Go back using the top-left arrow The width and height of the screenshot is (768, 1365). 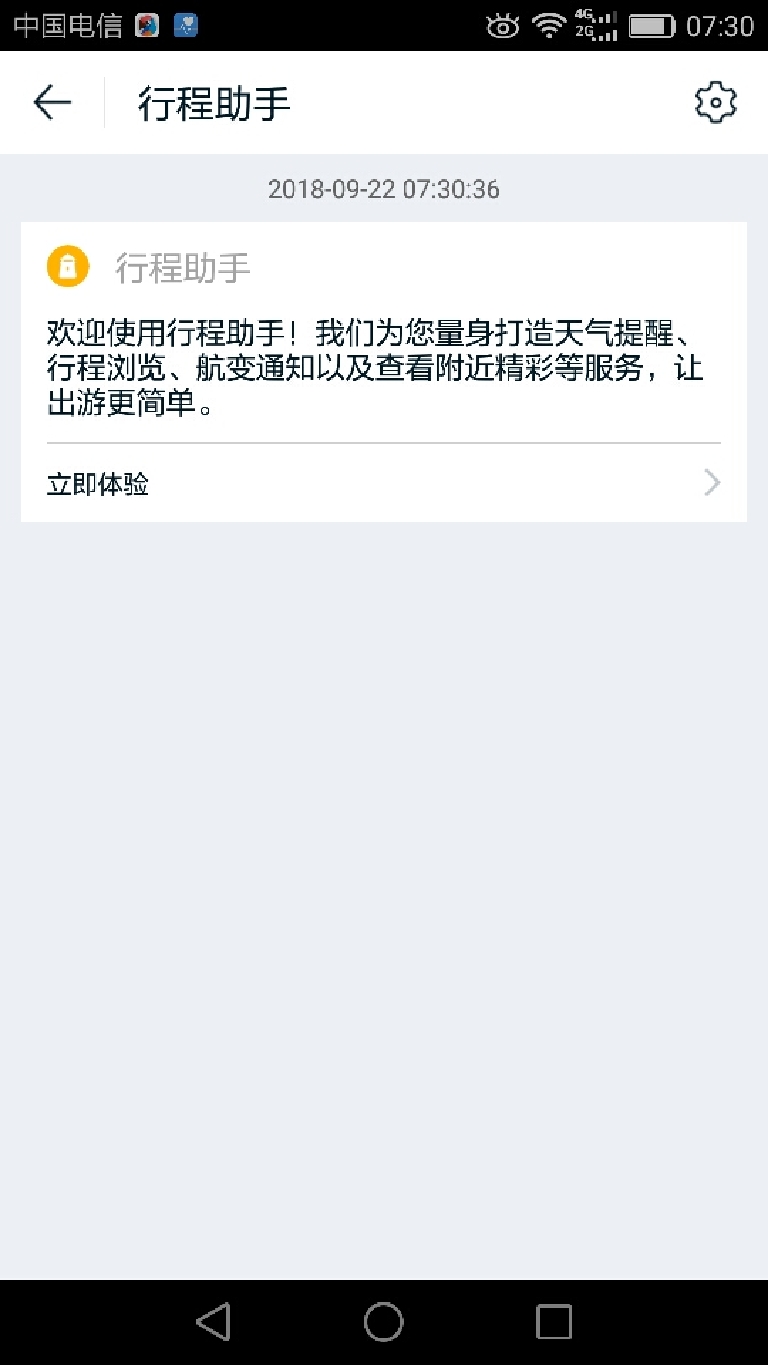tap(52, 102)
